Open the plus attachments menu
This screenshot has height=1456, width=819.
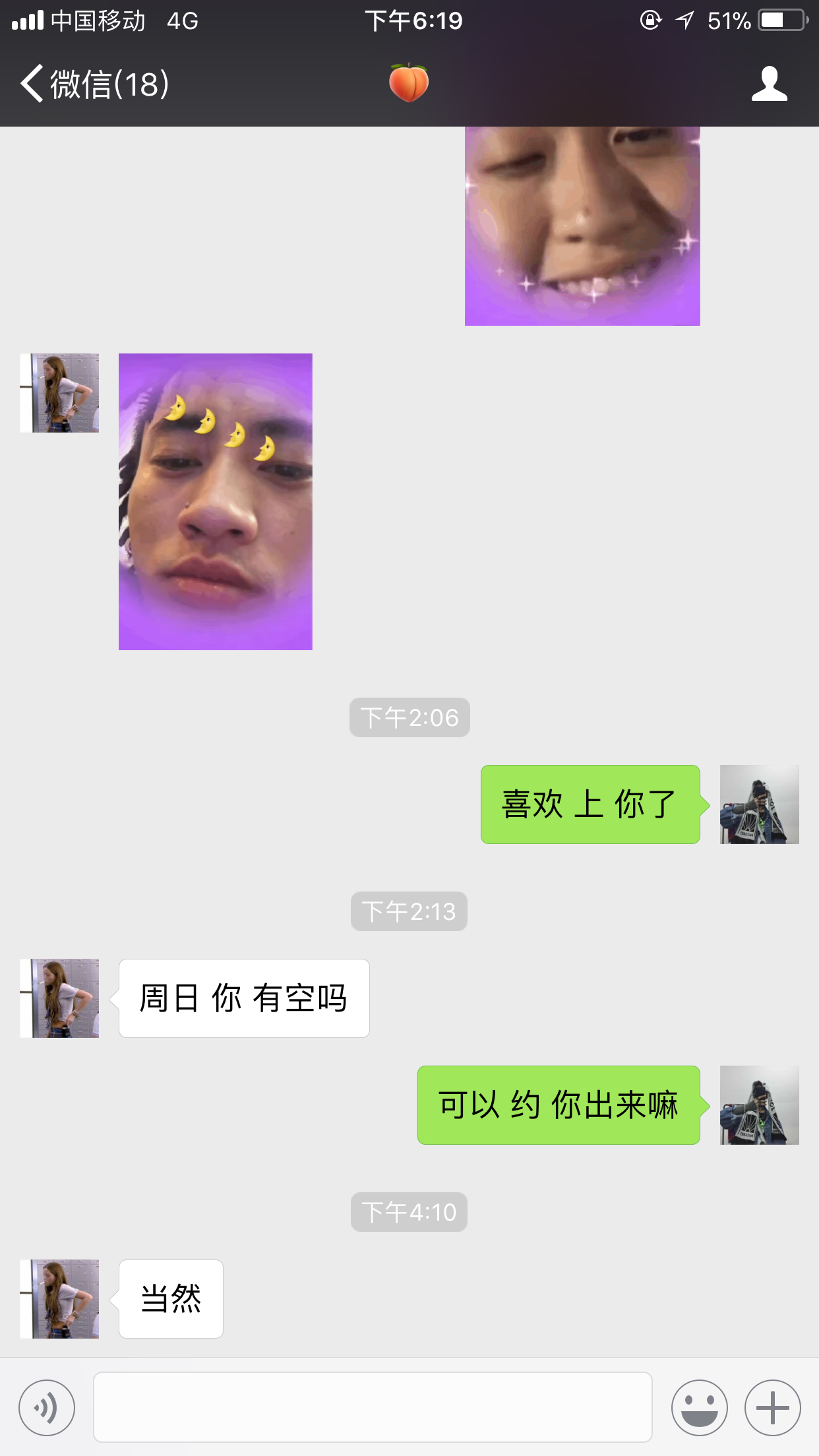pyautogui.click(x=772, y=1407)
